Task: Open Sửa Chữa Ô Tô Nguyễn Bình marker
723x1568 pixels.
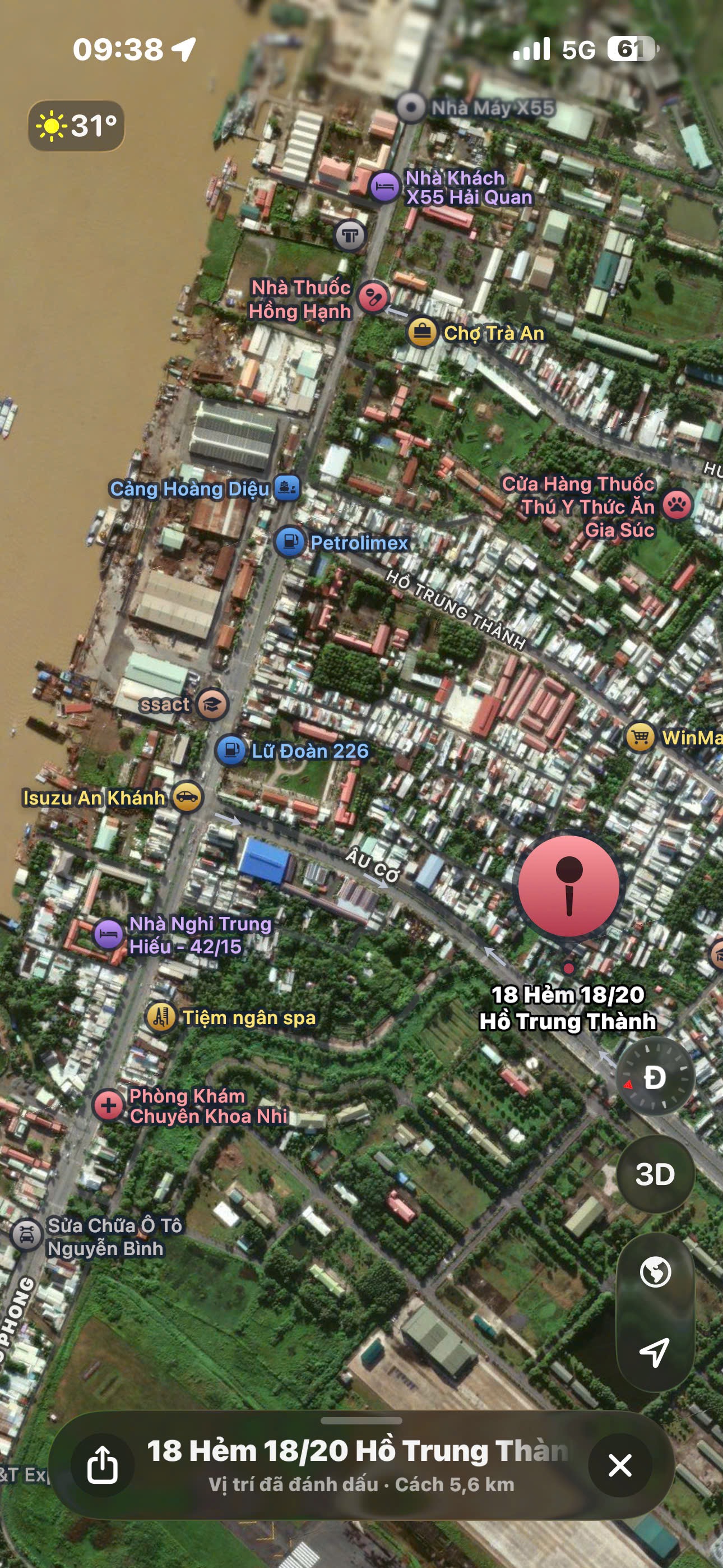Action: 27,1235
